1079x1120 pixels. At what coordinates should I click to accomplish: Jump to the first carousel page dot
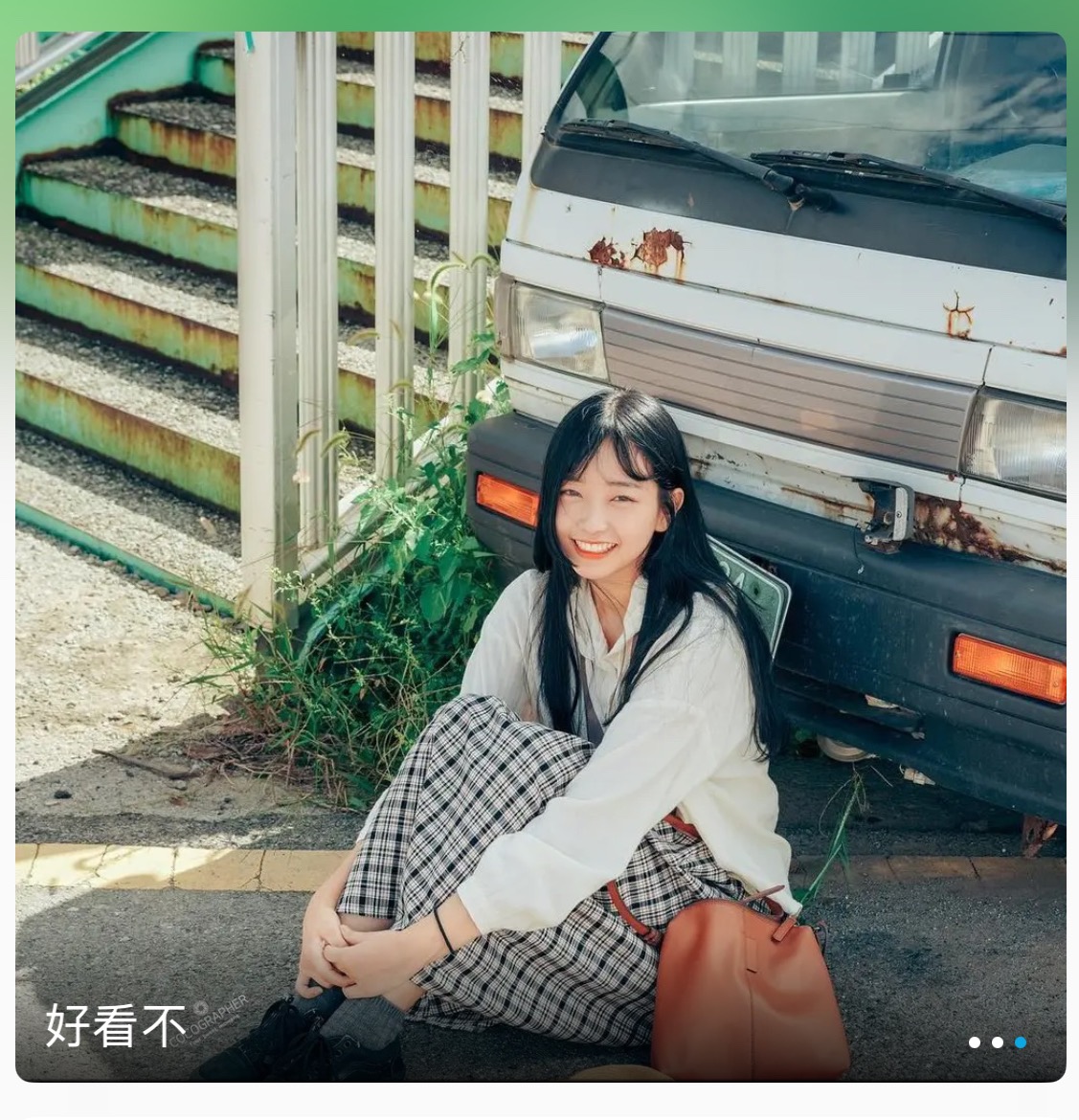click(975, 1042)
